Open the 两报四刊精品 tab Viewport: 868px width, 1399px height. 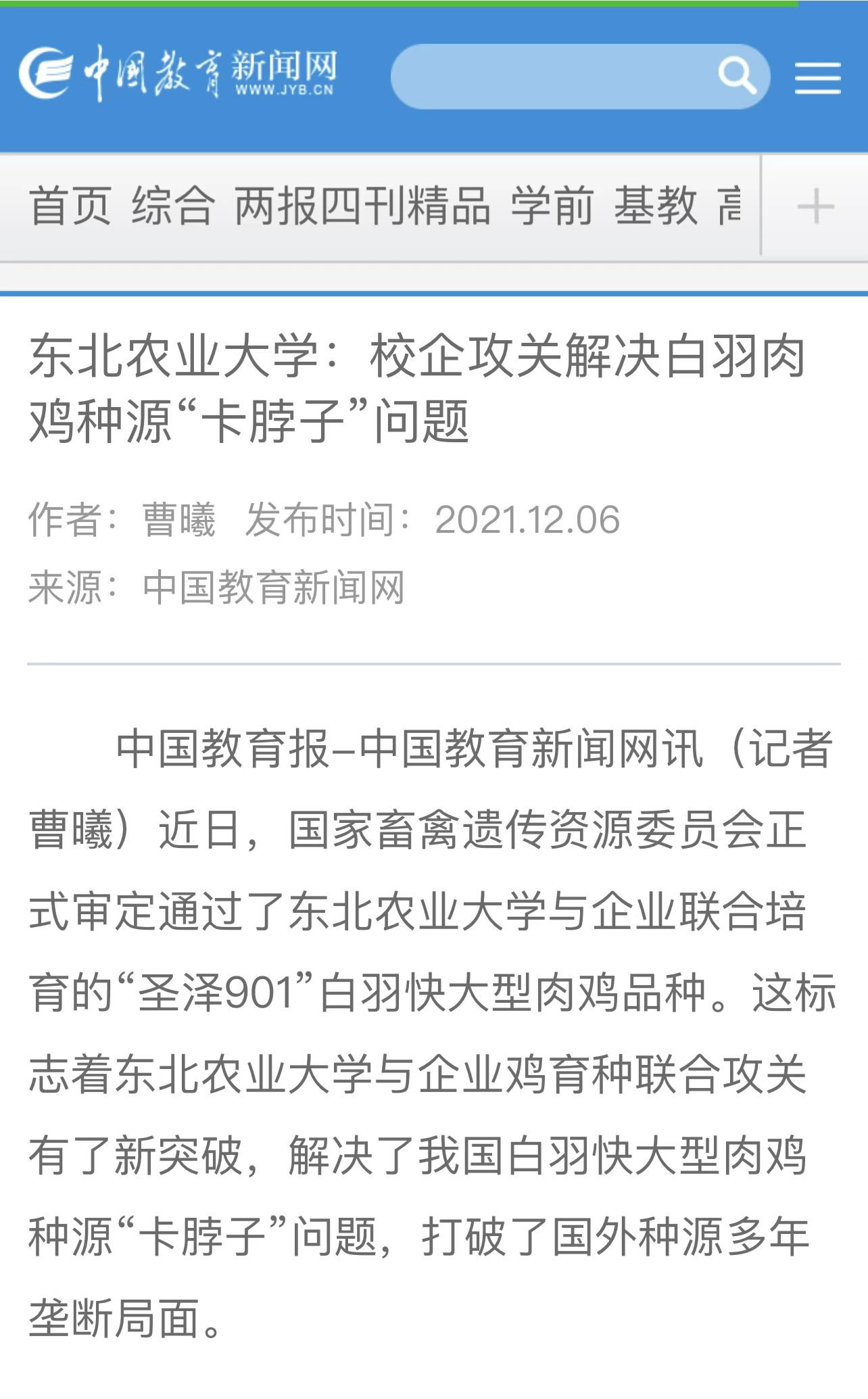click(x=362, y=206)
